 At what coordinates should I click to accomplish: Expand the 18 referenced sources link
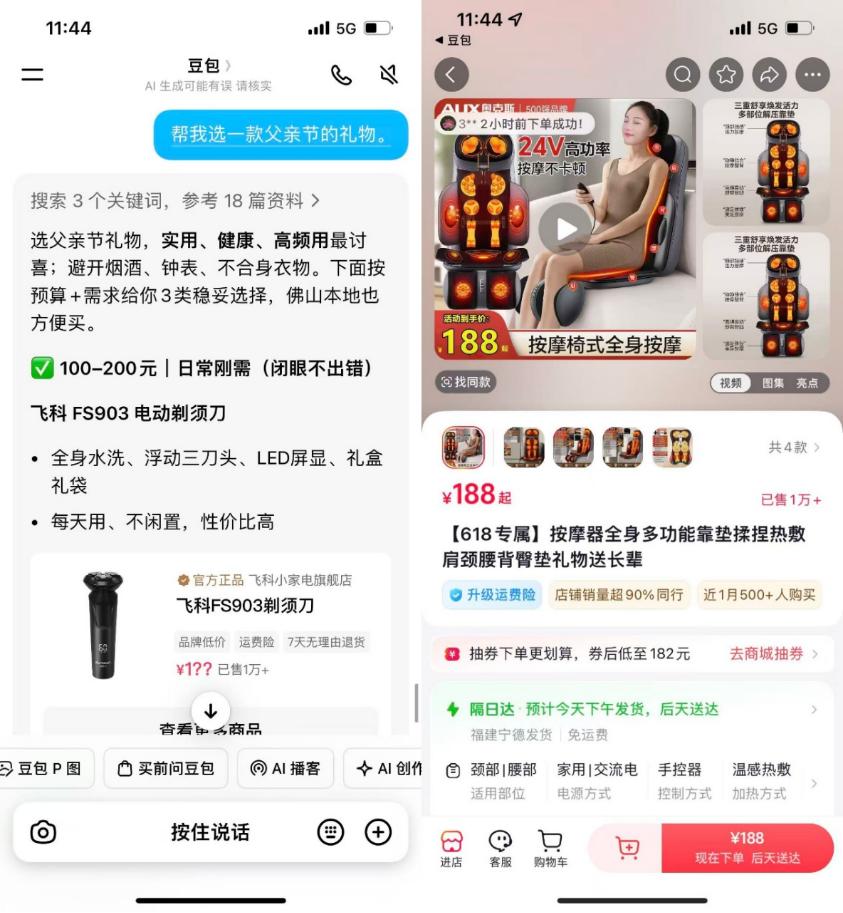[175, 201]
